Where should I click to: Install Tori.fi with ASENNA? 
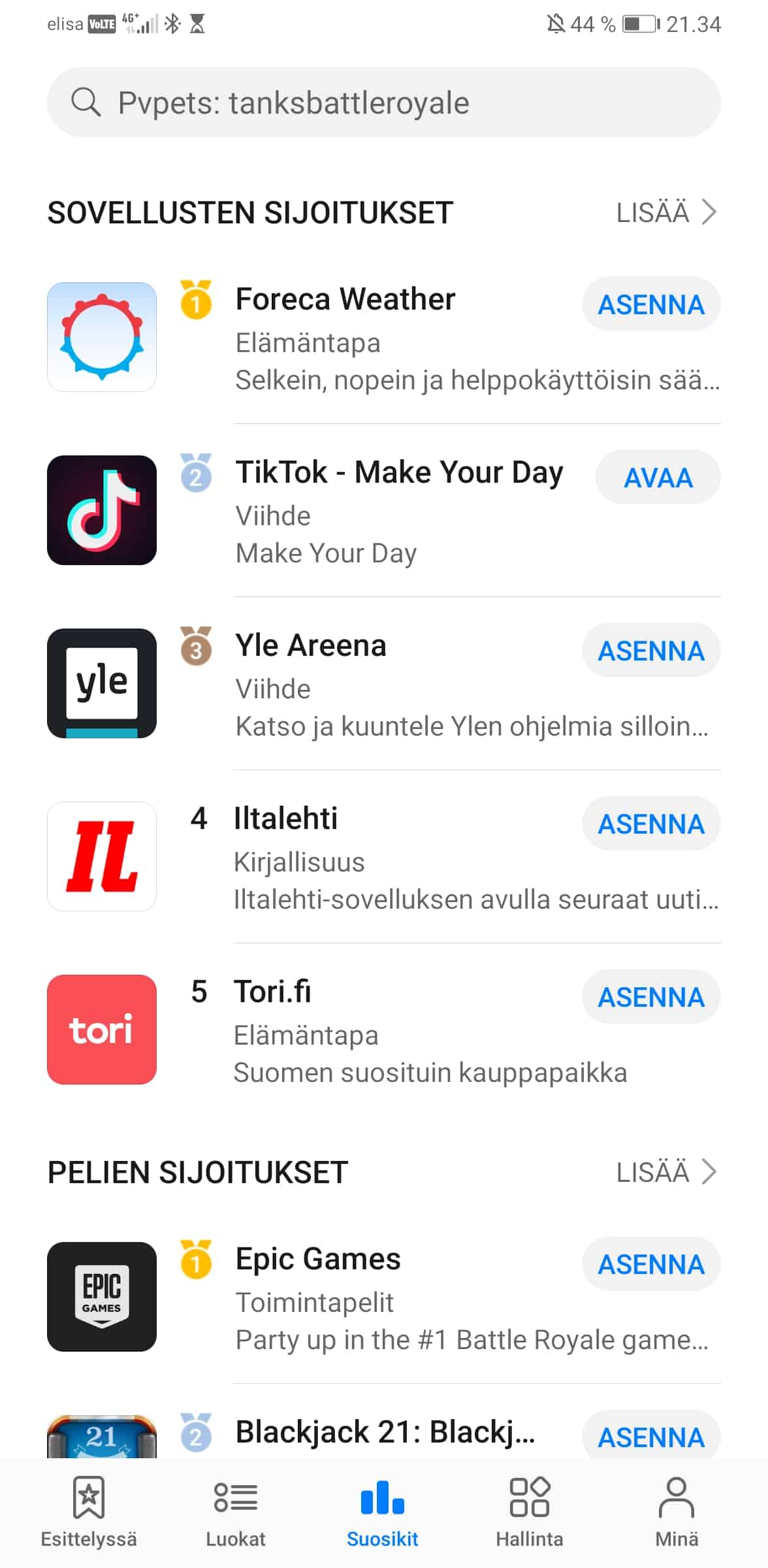(x=651, y=997)
